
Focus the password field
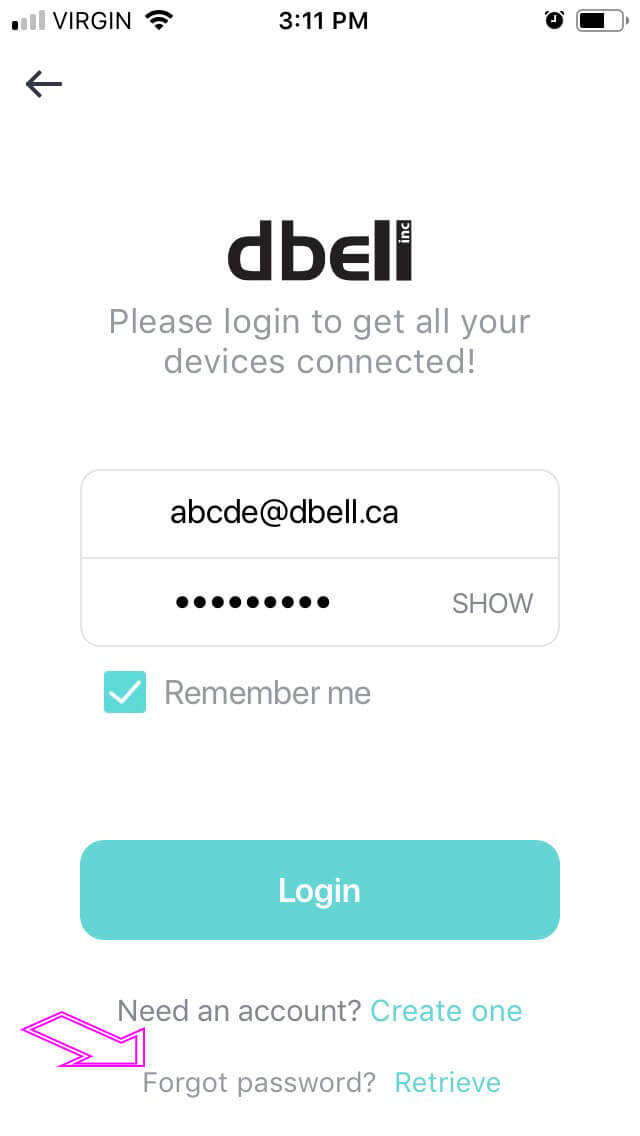320,602
